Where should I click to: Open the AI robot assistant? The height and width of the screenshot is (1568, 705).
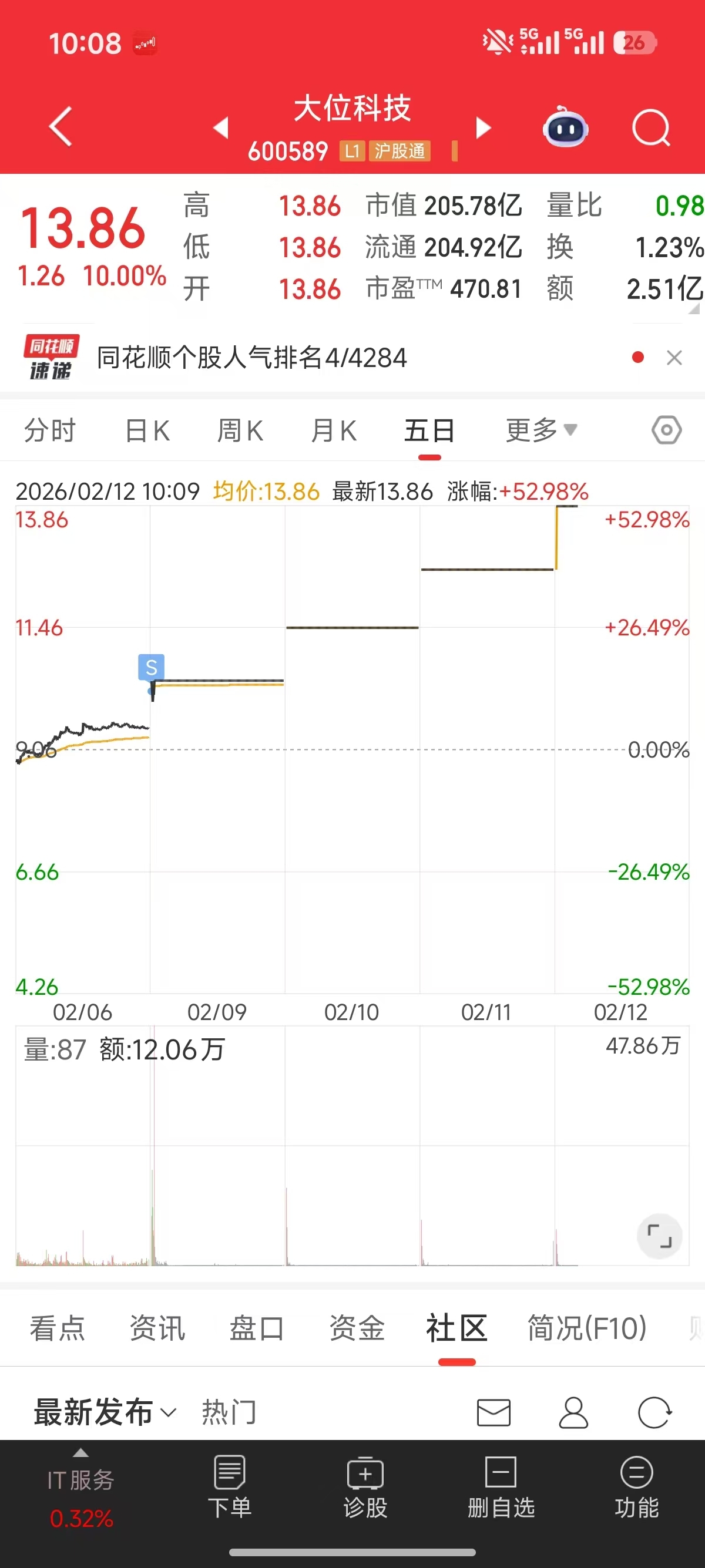(x=565, y=128)
